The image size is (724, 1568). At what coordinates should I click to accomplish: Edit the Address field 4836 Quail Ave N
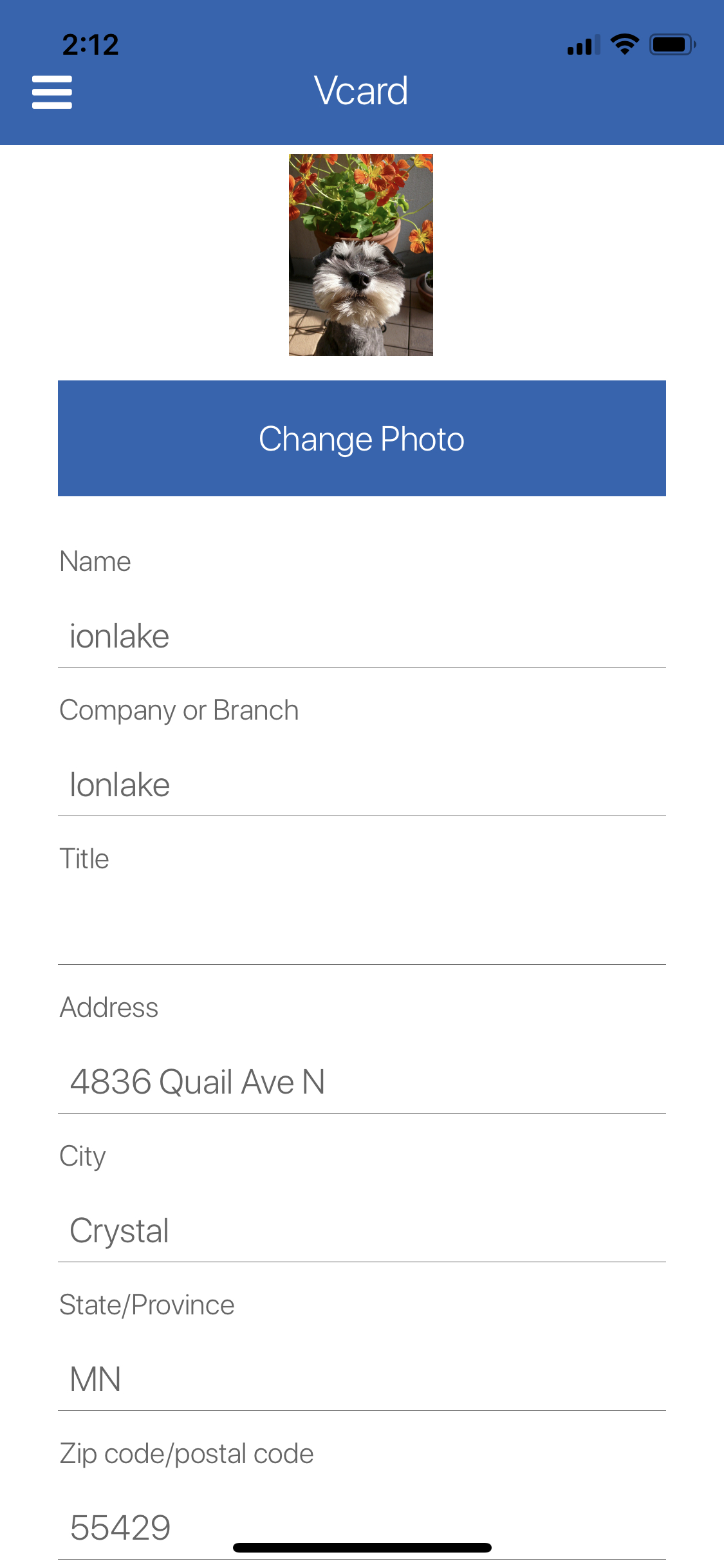pyautogui.click(x=362, y=1082)
